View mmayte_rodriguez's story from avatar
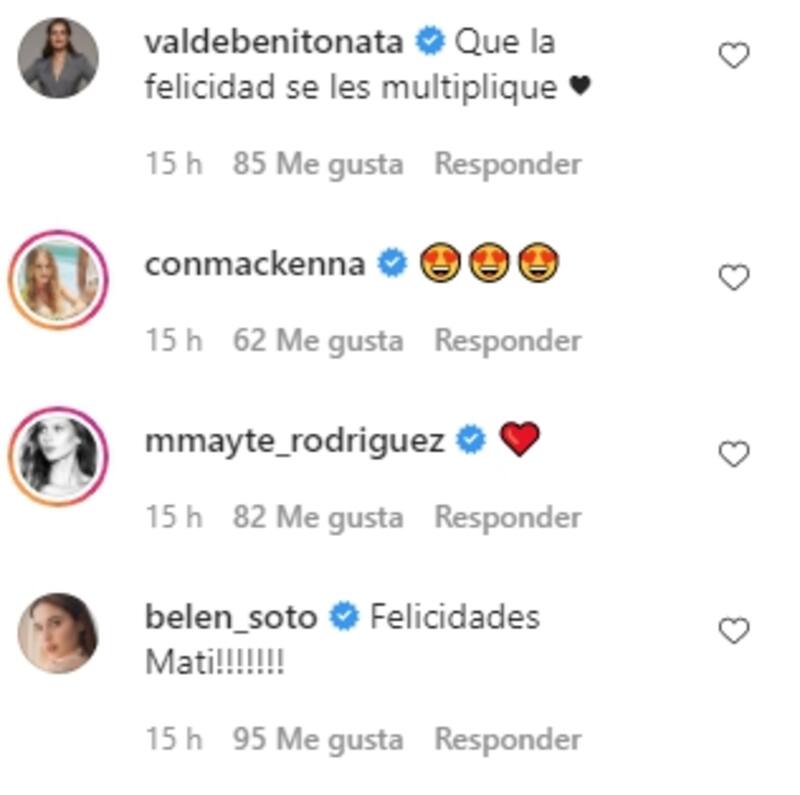800x795 pixels. click(59, 455)
